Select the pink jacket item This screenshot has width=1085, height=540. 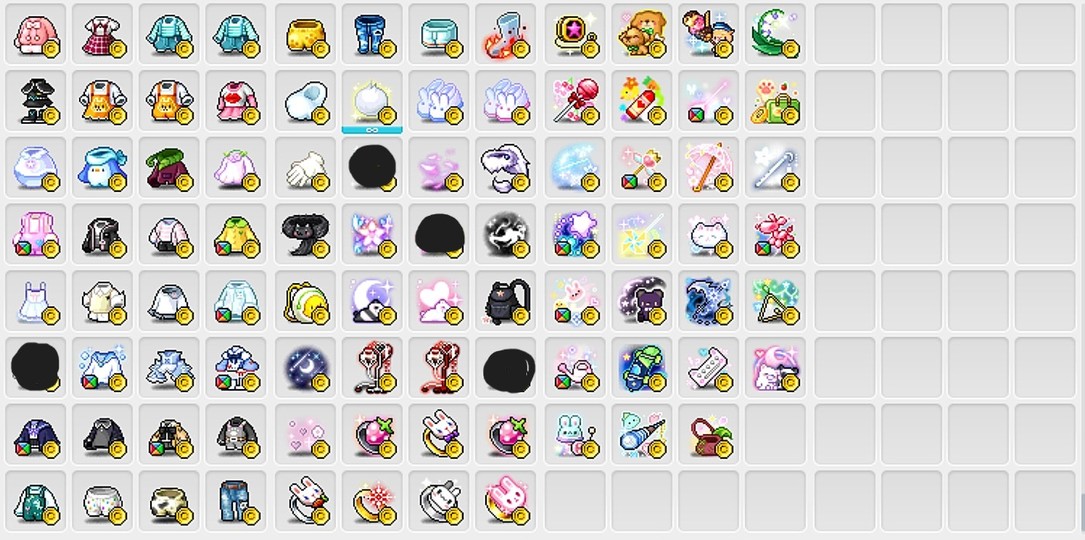tap(36, 34)
